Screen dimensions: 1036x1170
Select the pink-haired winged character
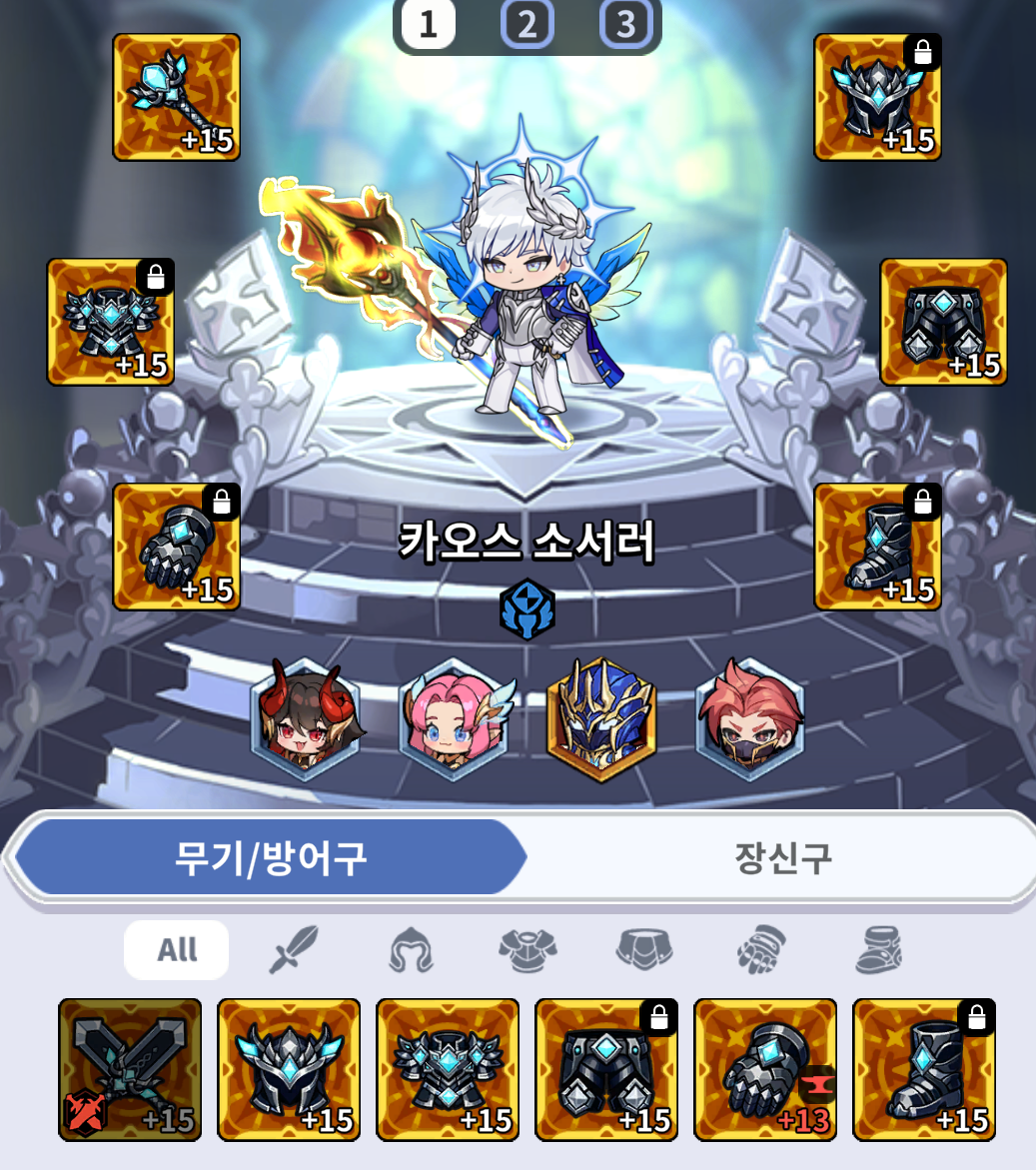pyautogui.click(x=453, y=719)
